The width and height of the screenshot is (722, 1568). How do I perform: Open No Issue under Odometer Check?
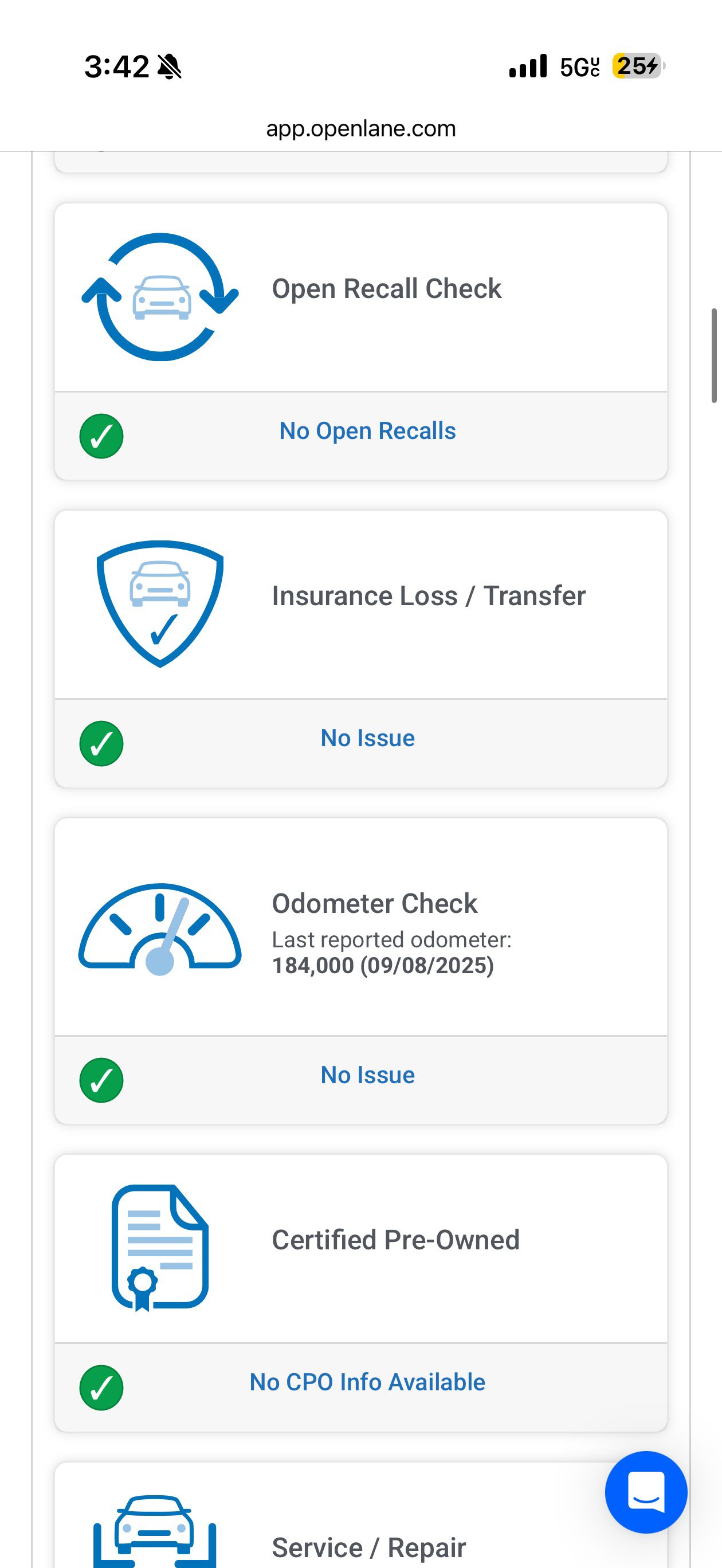[367, 1075]
